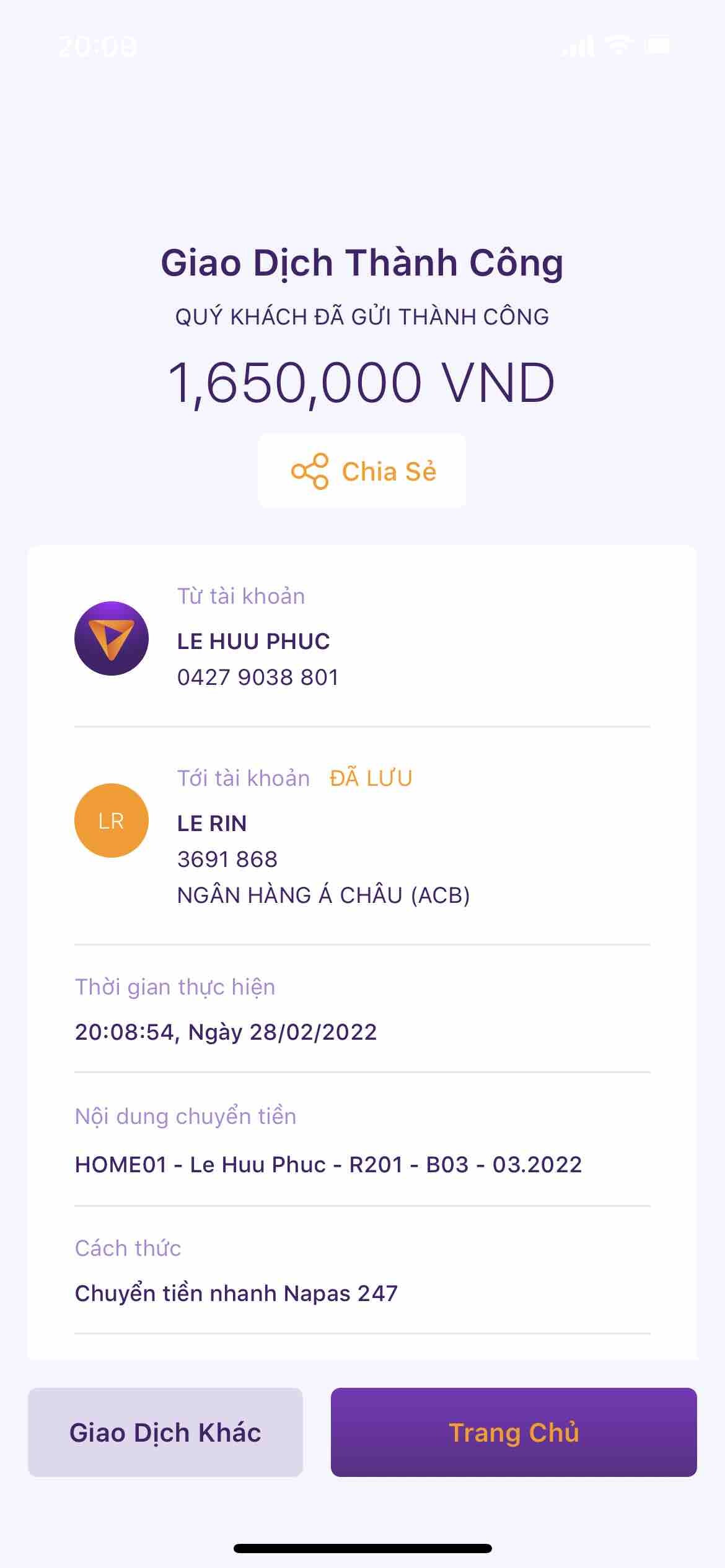Share the transaction via Chia Sẻ
The width and height of the screenshot is (725, 1568).
pos(362,471)
